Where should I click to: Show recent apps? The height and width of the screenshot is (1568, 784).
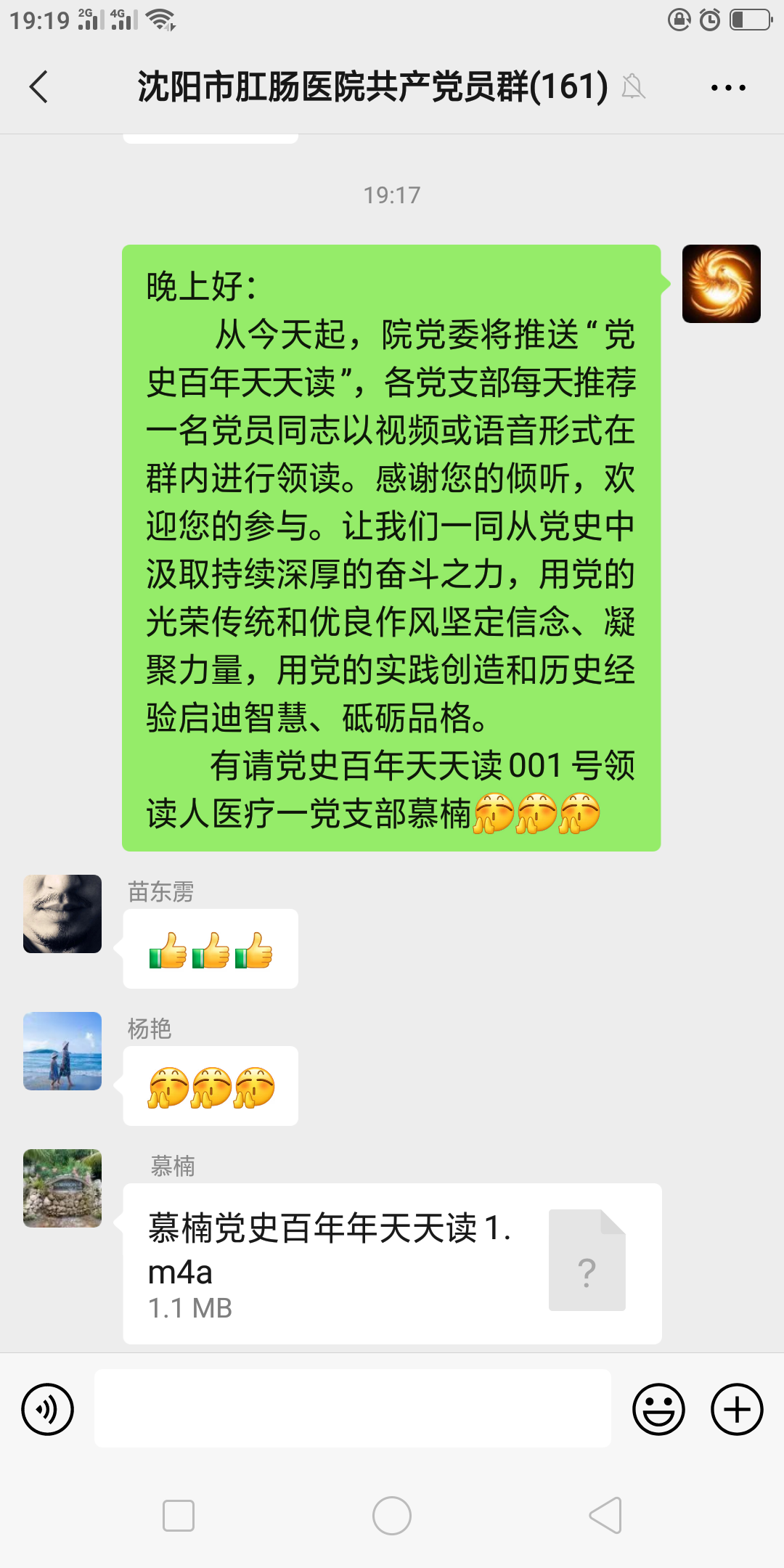click(179, 1516)
